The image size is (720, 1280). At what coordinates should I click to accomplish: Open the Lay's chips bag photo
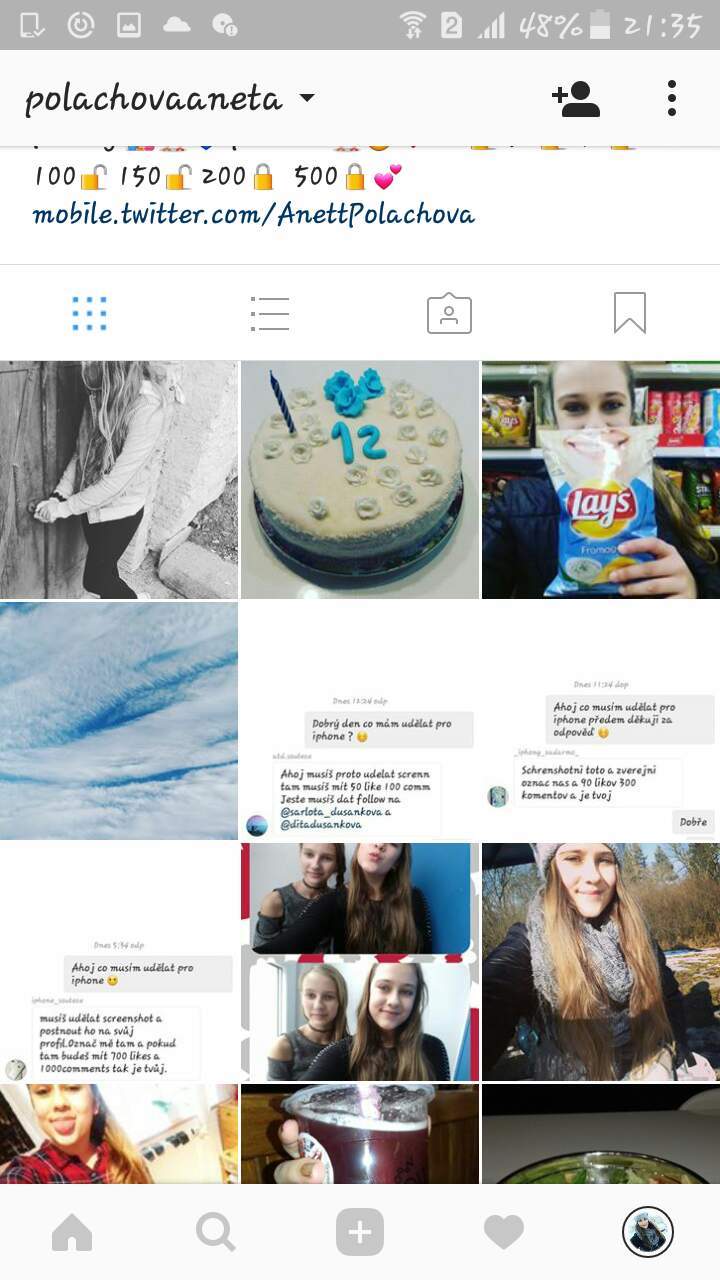(601, 480)
